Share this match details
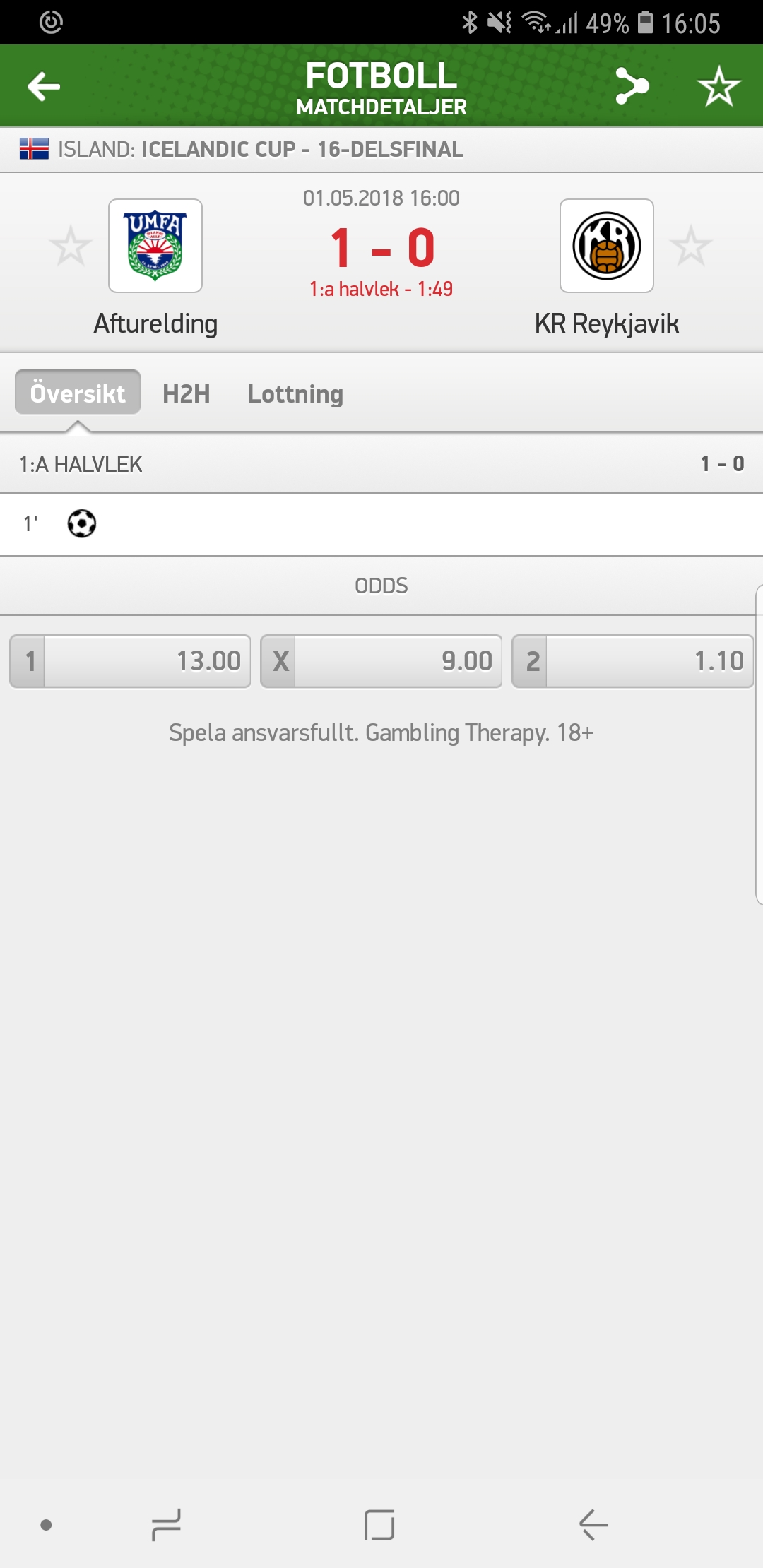Image resolution: width=763 pixels, height=1568 pixels. click(632, 86)
